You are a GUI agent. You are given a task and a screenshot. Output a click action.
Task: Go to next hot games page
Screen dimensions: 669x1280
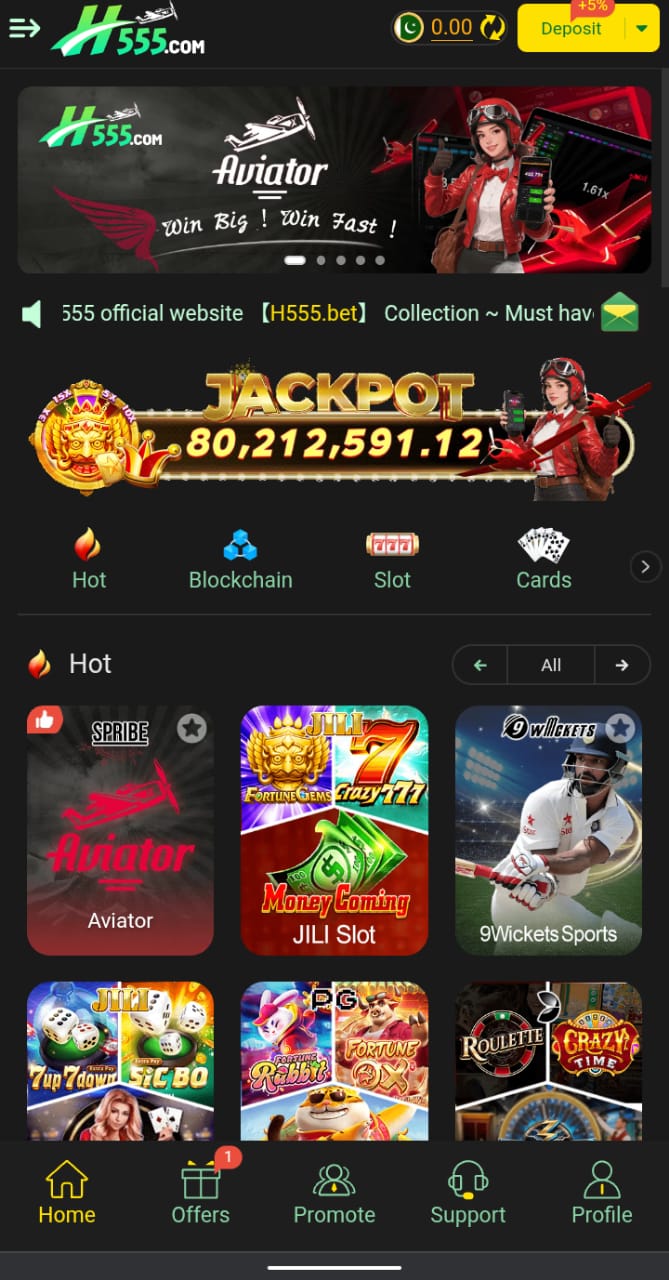(x=622, y=665)
